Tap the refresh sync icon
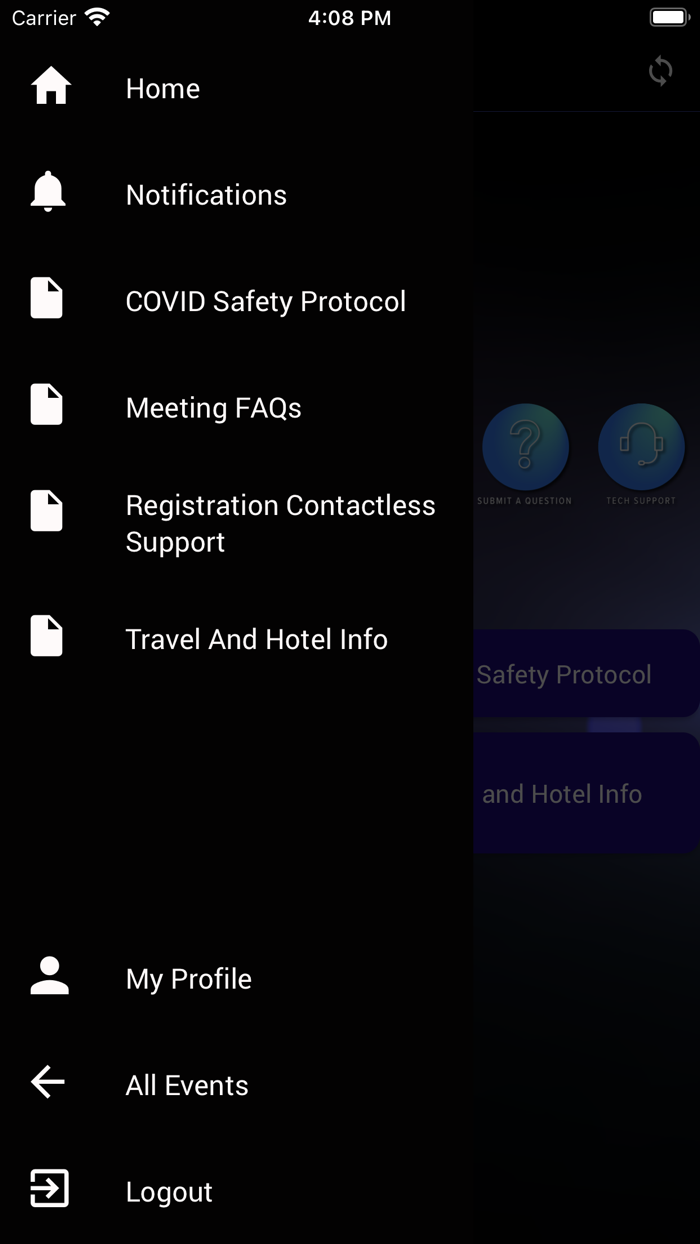Image resolution: width=700 pixels, height=1244 pixels. click(x=660, y=71)
